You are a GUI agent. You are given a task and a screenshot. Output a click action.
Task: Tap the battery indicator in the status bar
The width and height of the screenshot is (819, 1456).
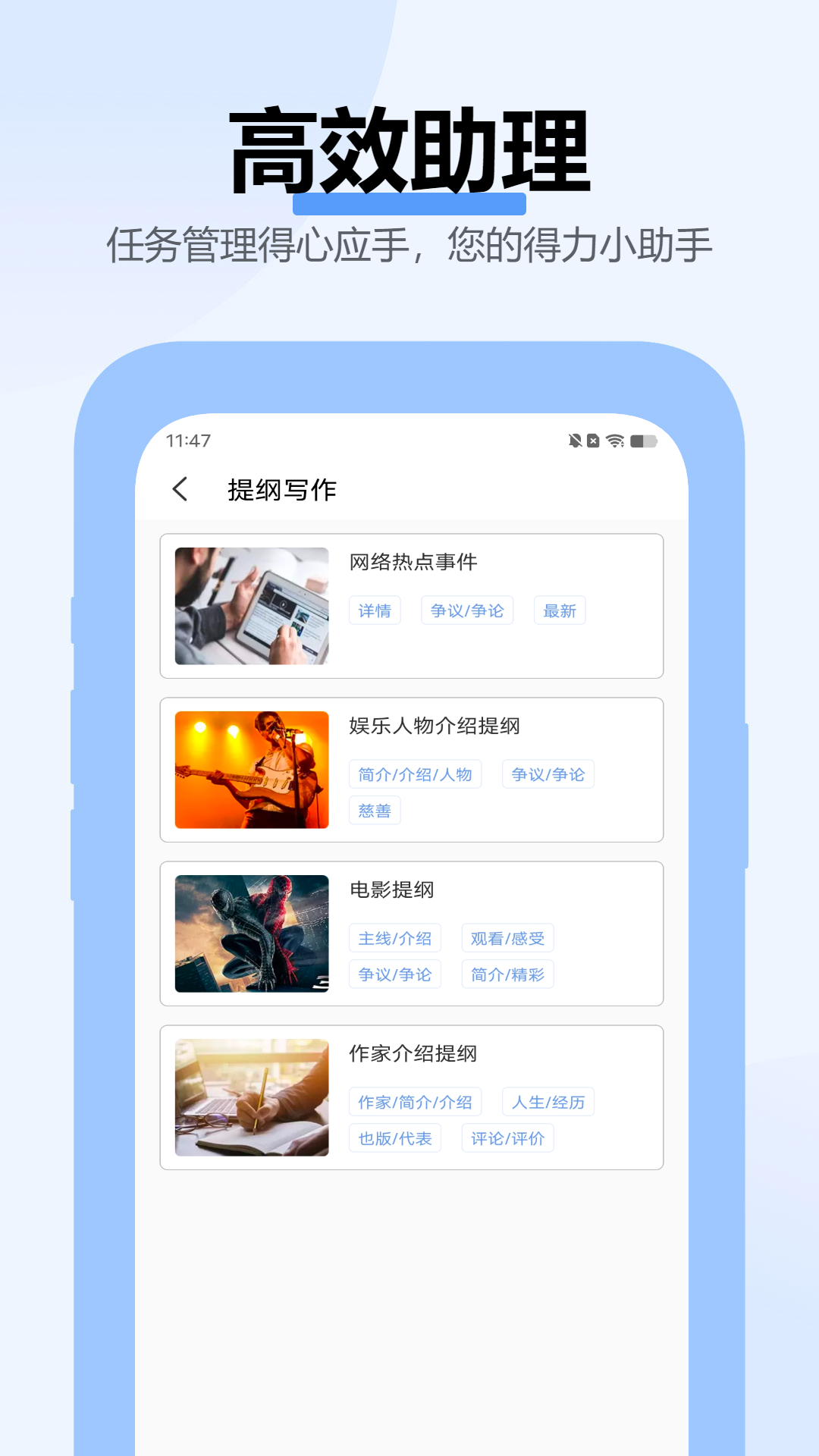(x=643, y=441)
